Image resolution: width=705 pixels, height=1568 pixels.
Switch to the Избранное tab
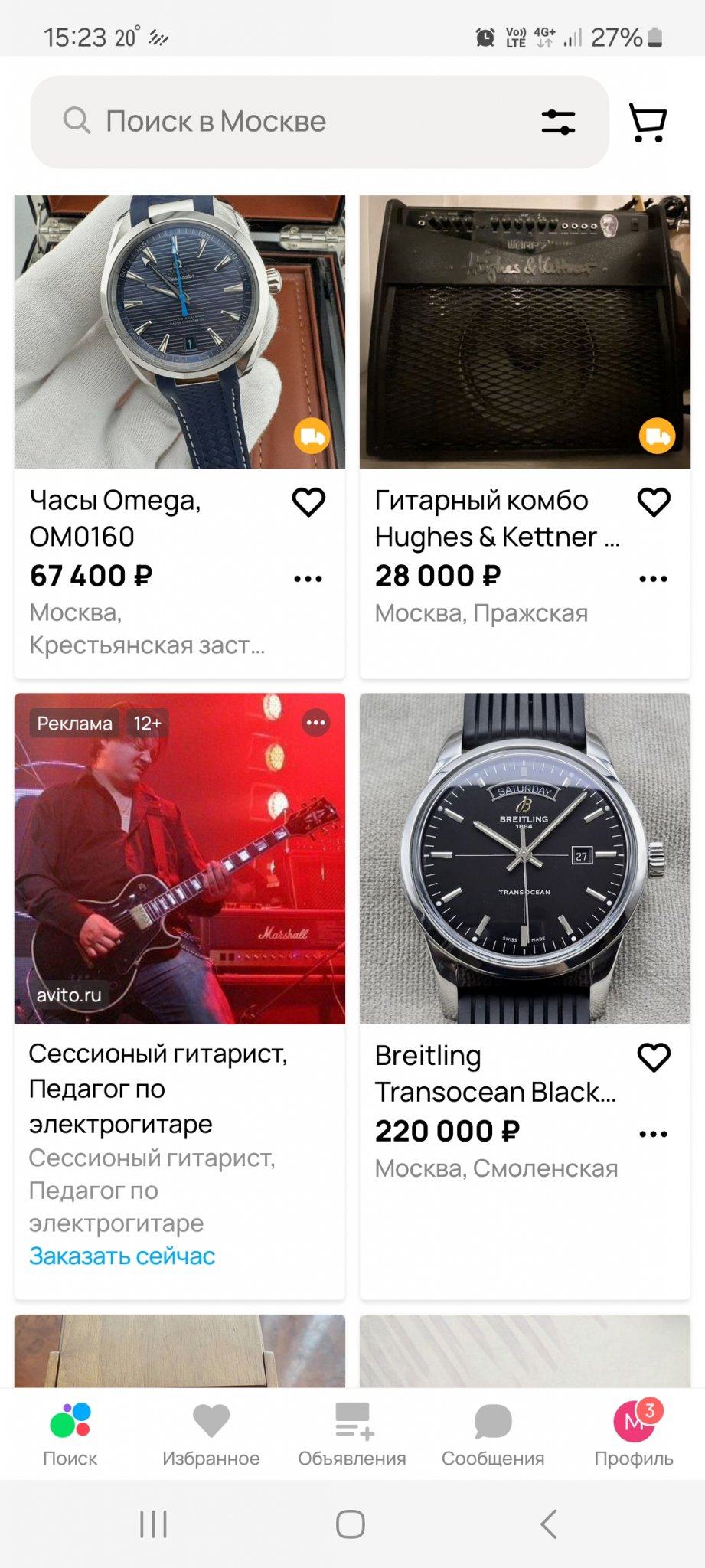pos(211,1434)
